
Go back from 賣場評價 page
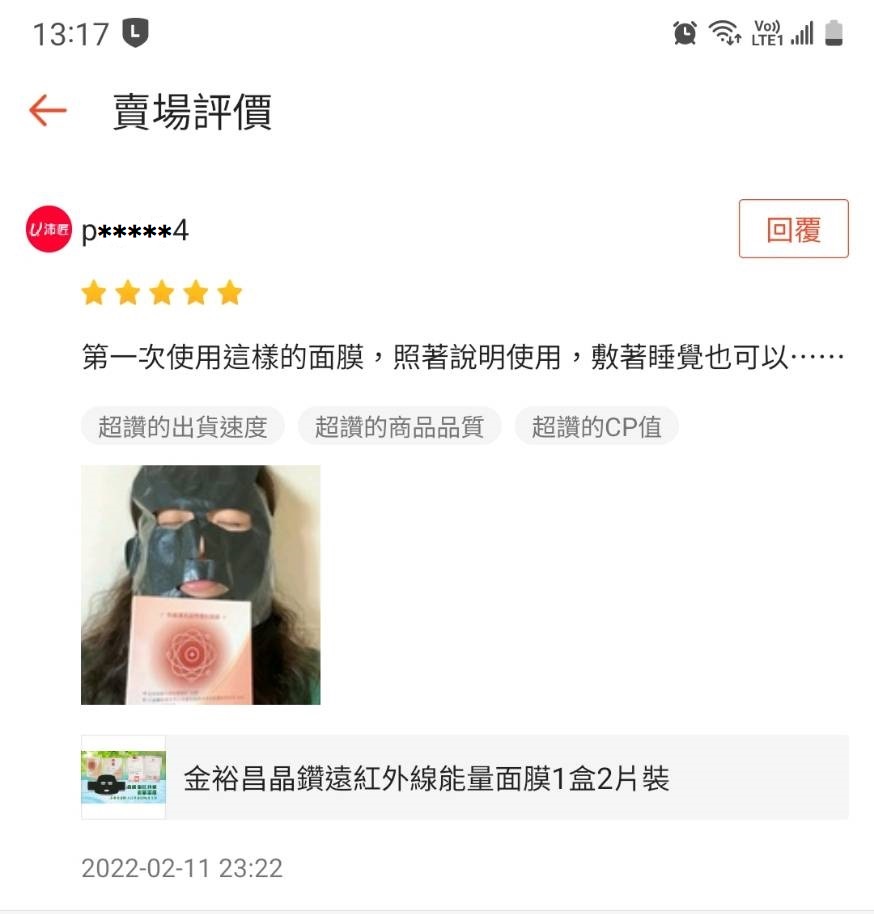(47, 111)
